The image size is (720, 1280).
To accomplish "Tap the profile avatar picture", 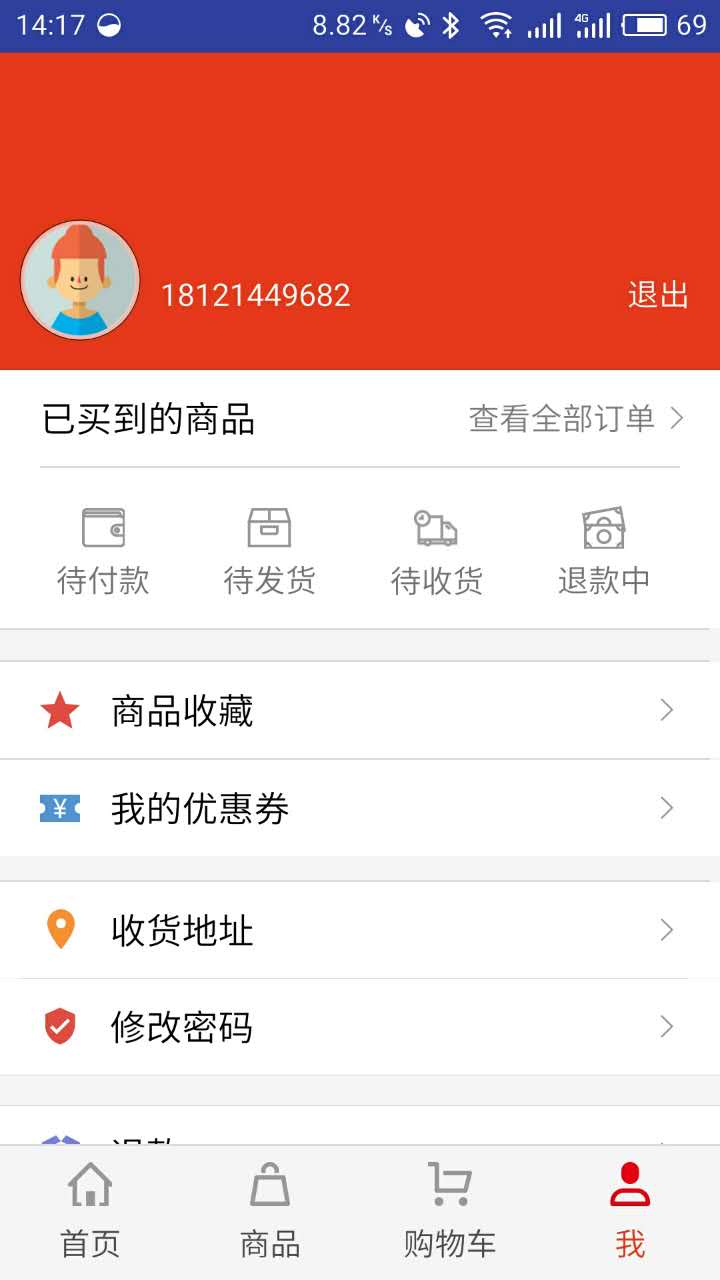I will point(80,280).
